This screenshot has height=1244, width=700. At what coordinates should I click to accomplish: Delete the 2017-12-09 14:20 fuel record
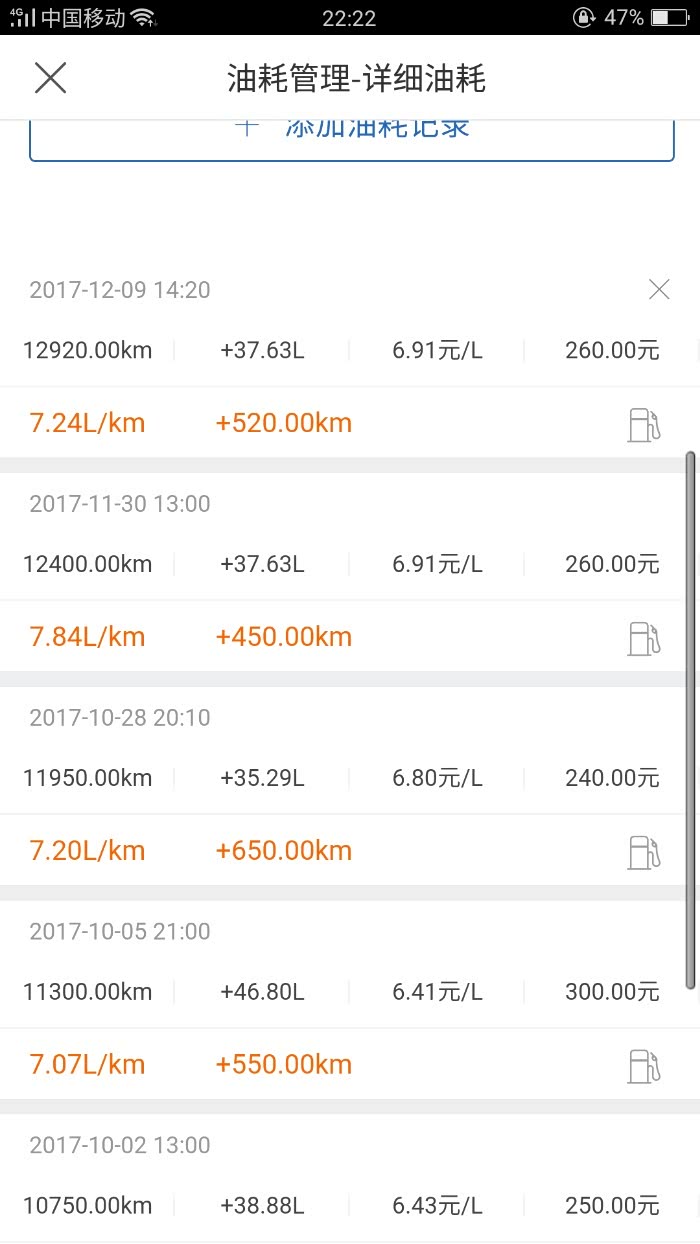click(x=659, y=290)
